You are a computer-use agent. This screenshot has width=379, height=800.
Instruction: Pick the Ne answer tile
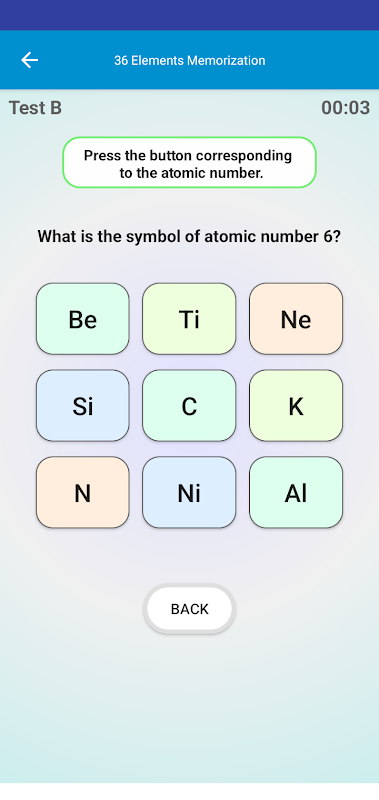click(296, 319)
